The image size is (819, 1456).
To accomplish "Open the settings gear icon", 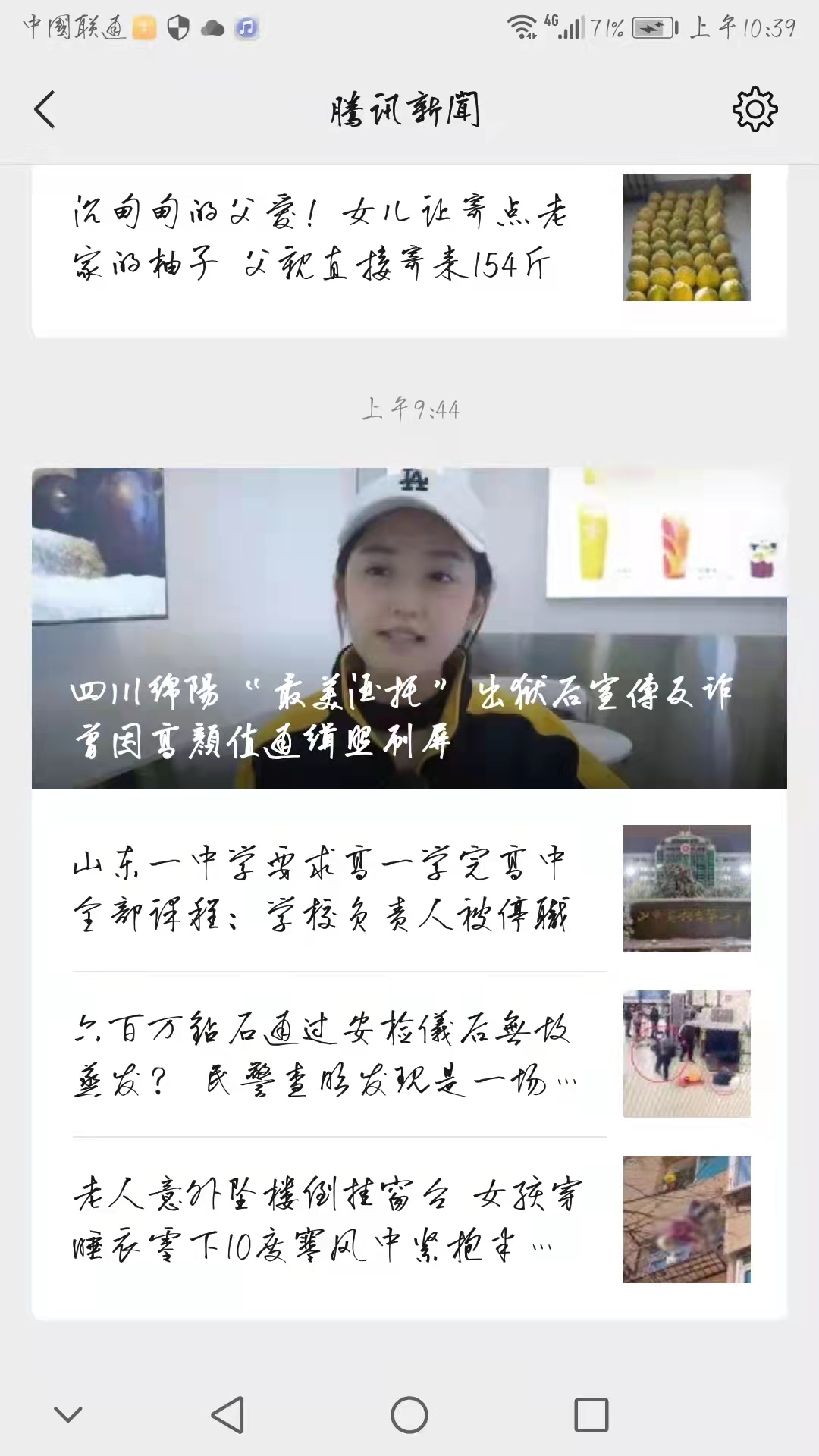I will [x=755, y=109].
